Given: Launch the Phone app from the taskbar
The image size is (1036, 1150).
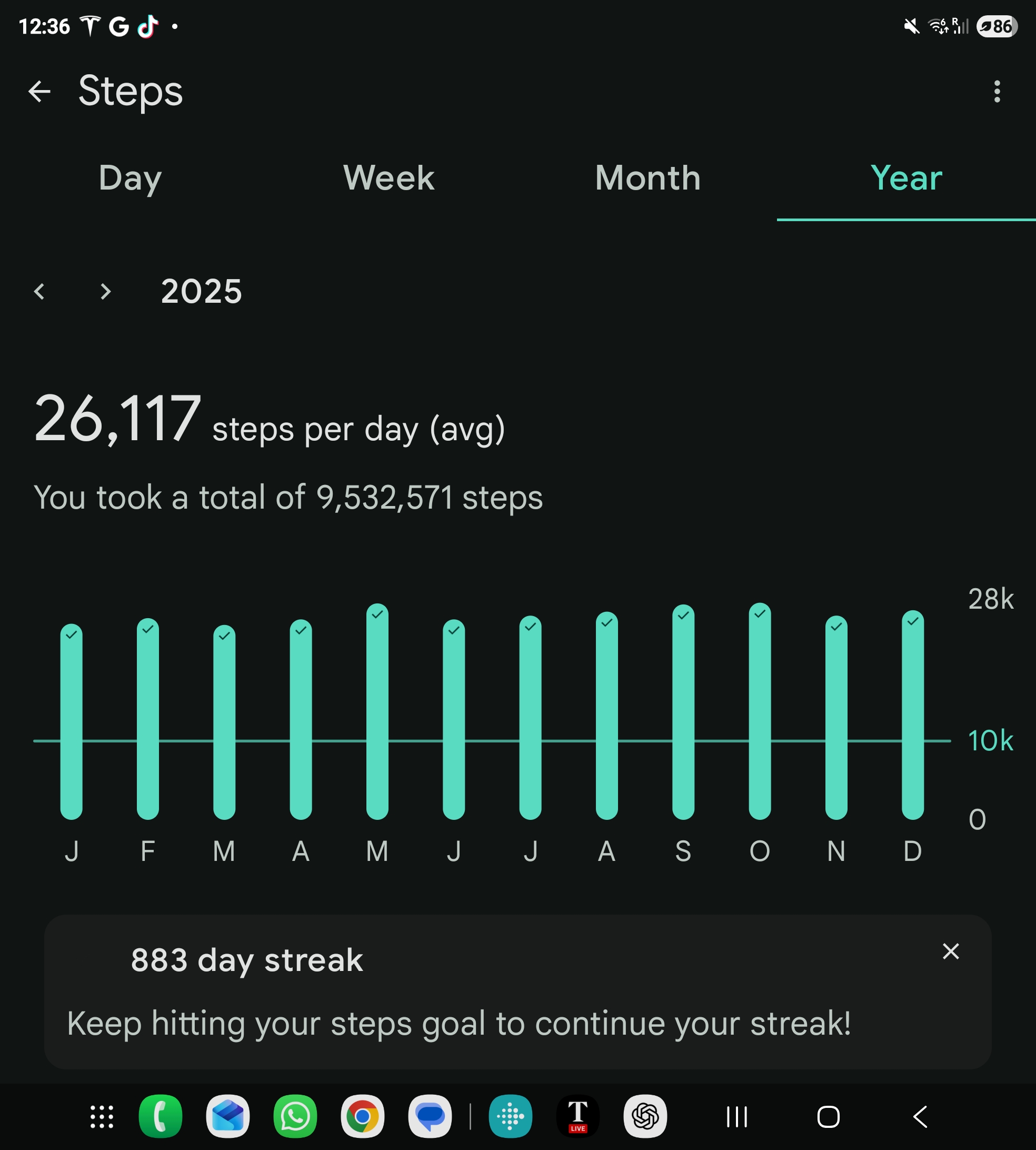Looking at the screenshot, I should [x=161, y=1116].
